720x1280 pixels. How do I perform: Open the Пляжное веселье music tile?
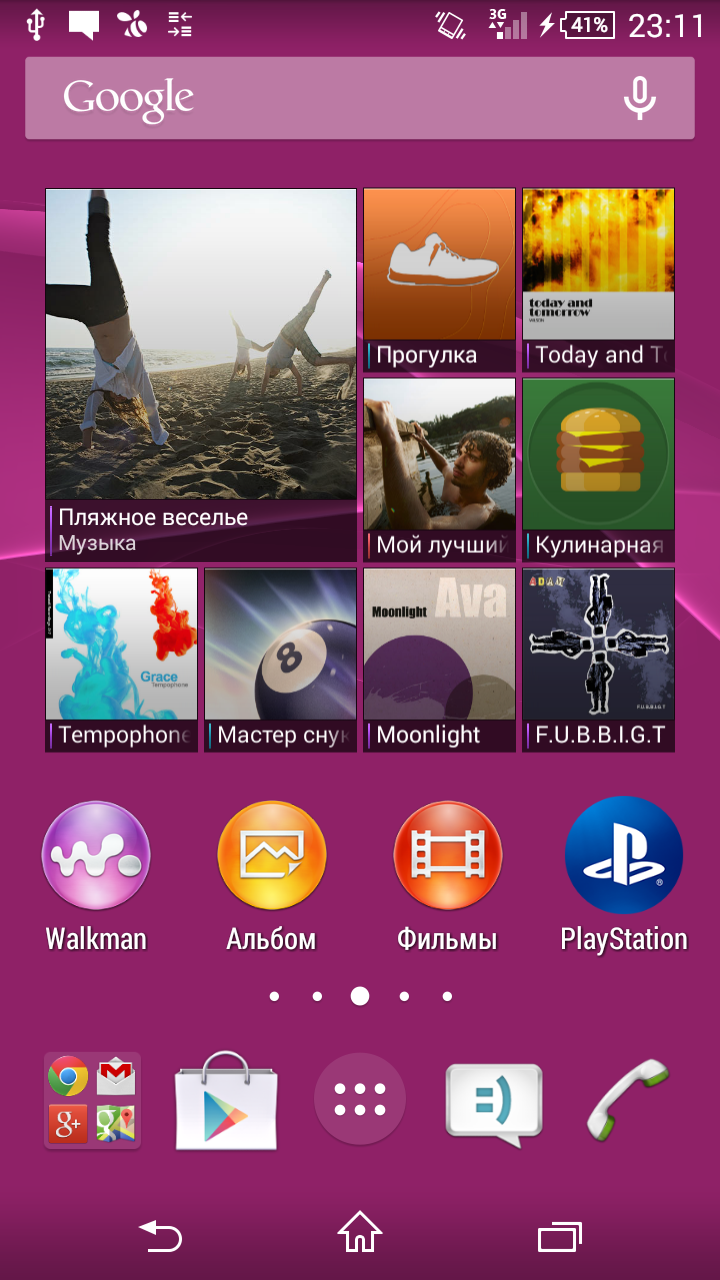pos(201,375)
